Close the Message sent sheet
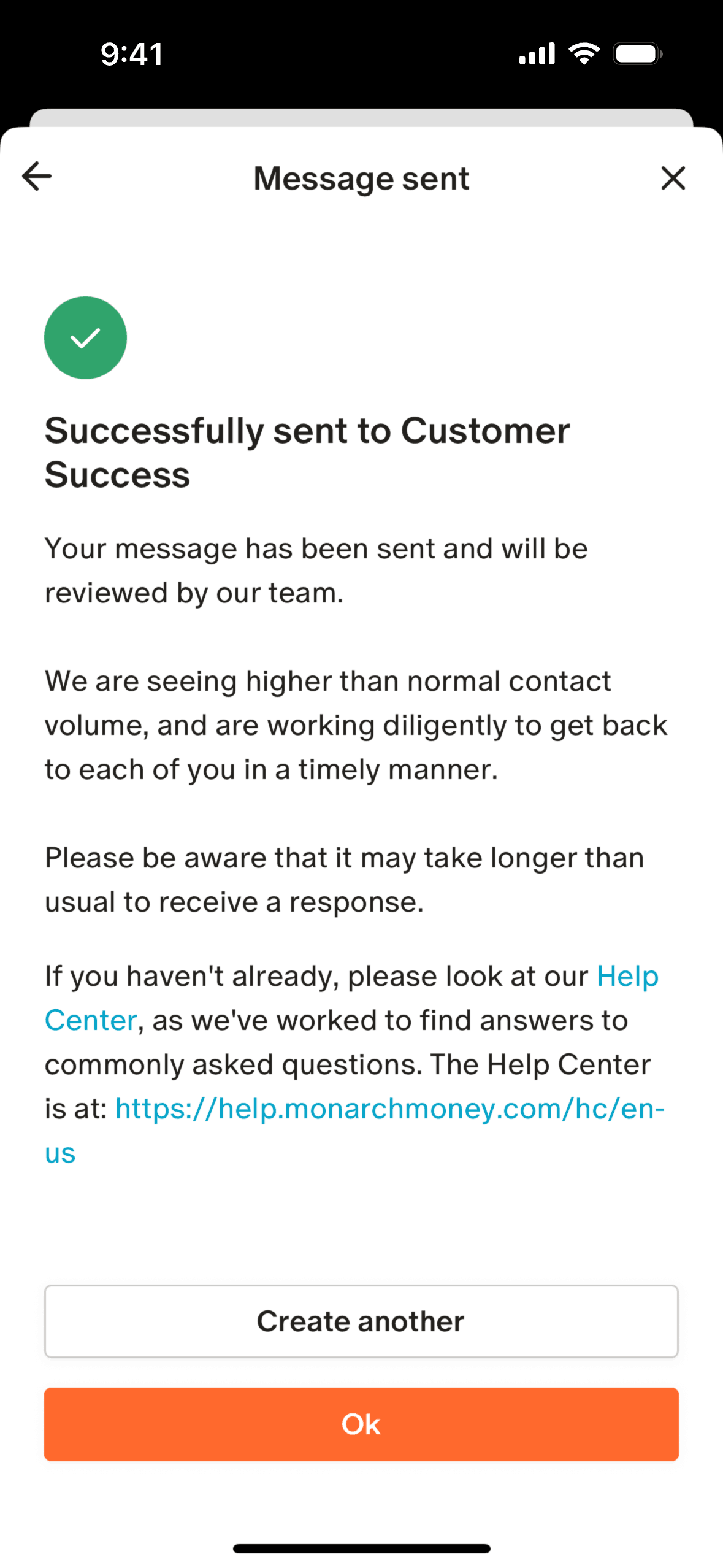Viewport: 723px width, 1568px height. tap(673, 179)
